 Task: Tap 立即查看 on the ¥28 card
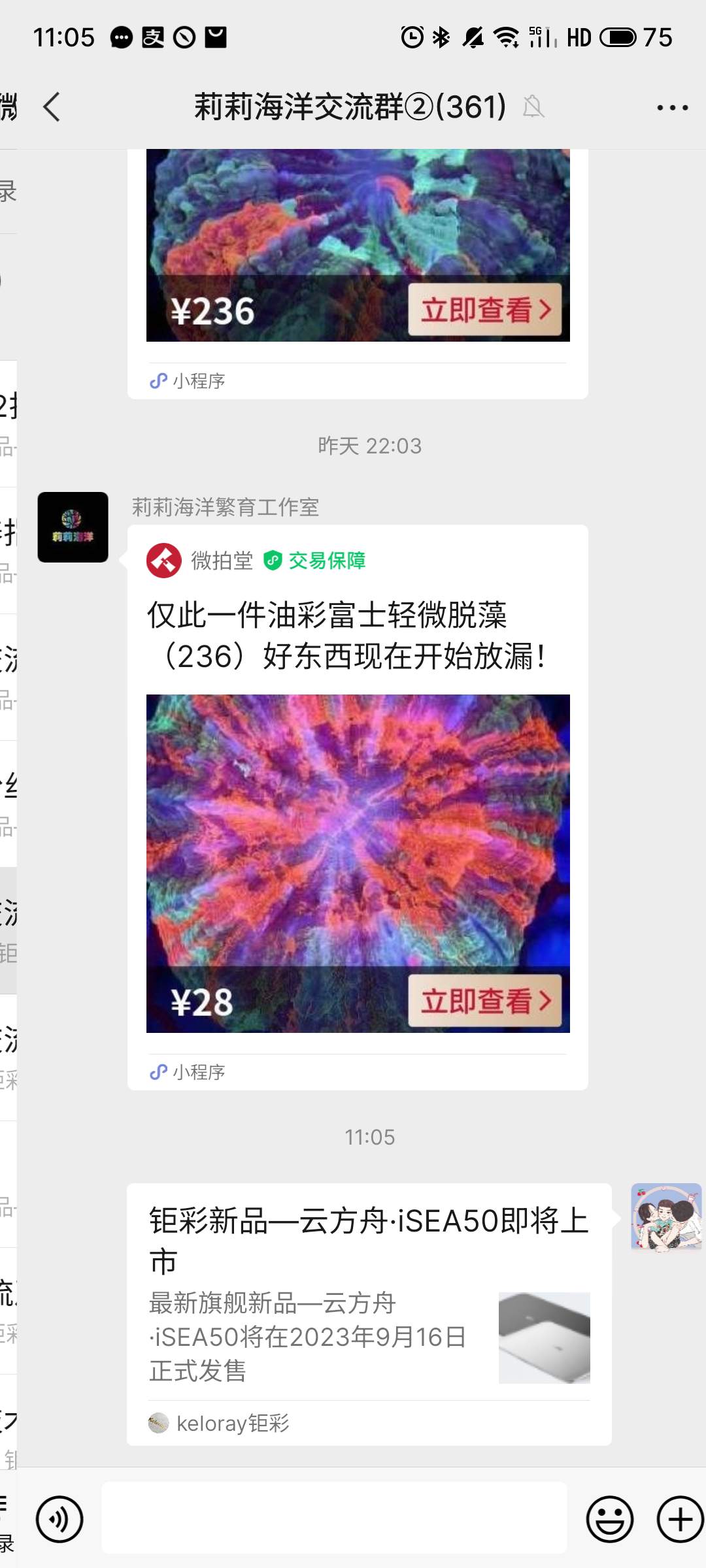point(485,1001)
